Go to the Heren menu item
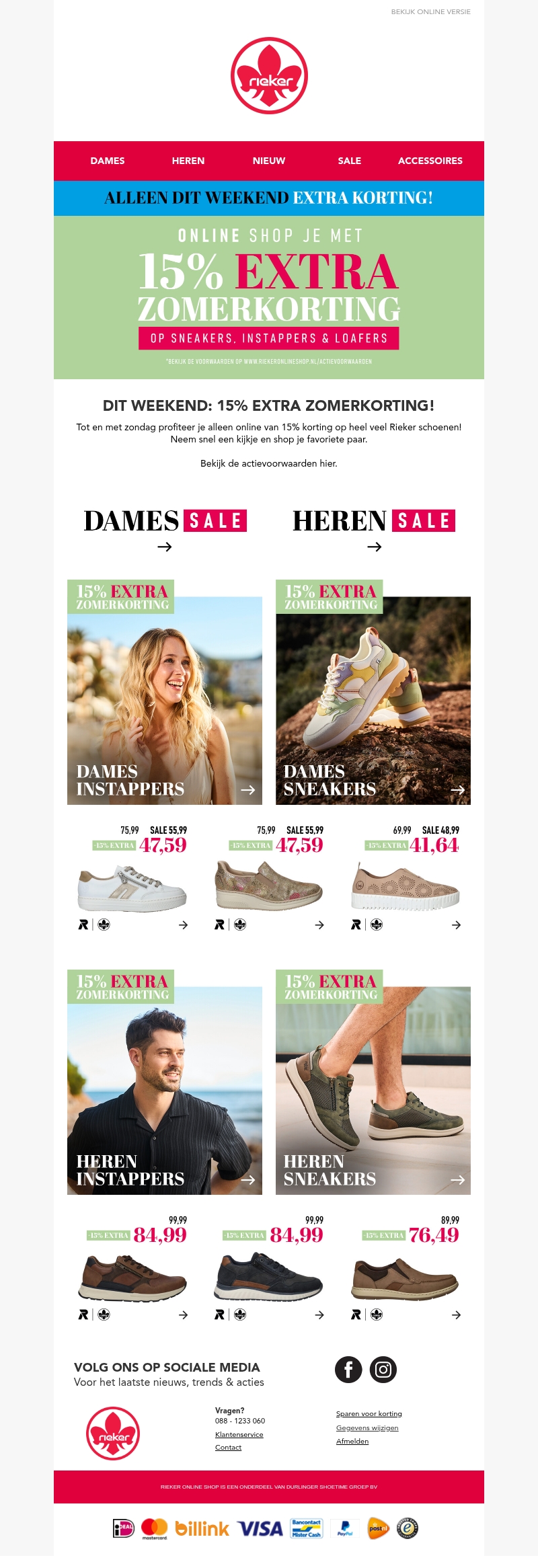This screenshot has width=538, height=1568. click(188, 161)
